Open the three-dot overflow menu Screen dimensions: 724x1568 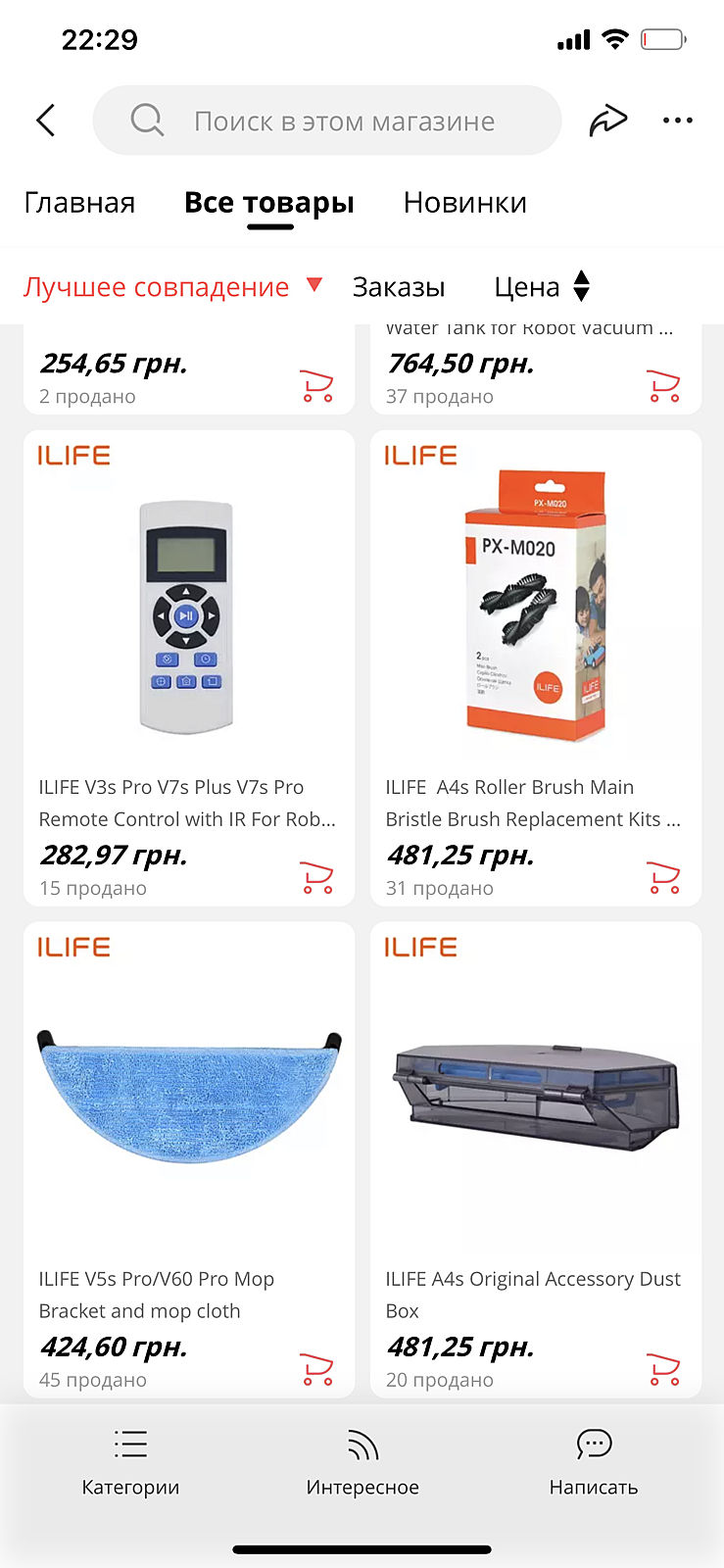tap(677, 121)
